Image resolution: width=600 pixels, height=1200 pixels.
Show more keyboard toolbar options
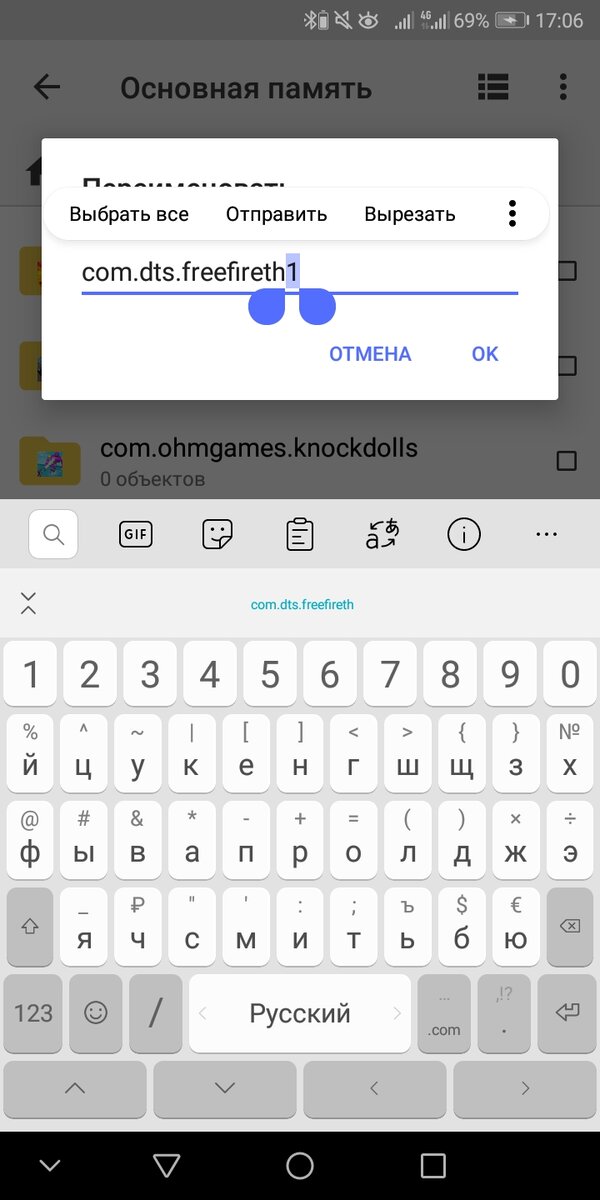coord(546,535)
